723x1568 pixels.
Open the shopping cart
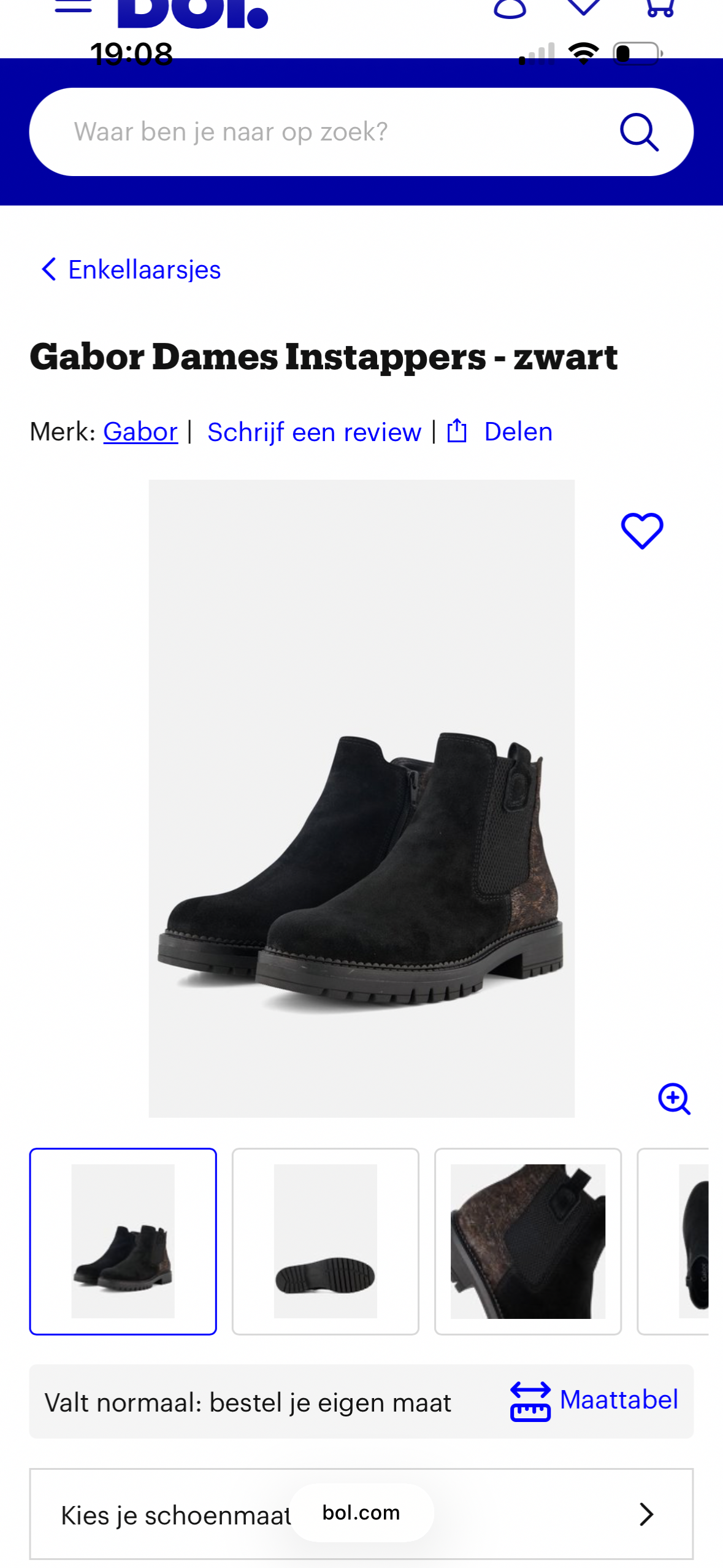[x=660, y=7]
